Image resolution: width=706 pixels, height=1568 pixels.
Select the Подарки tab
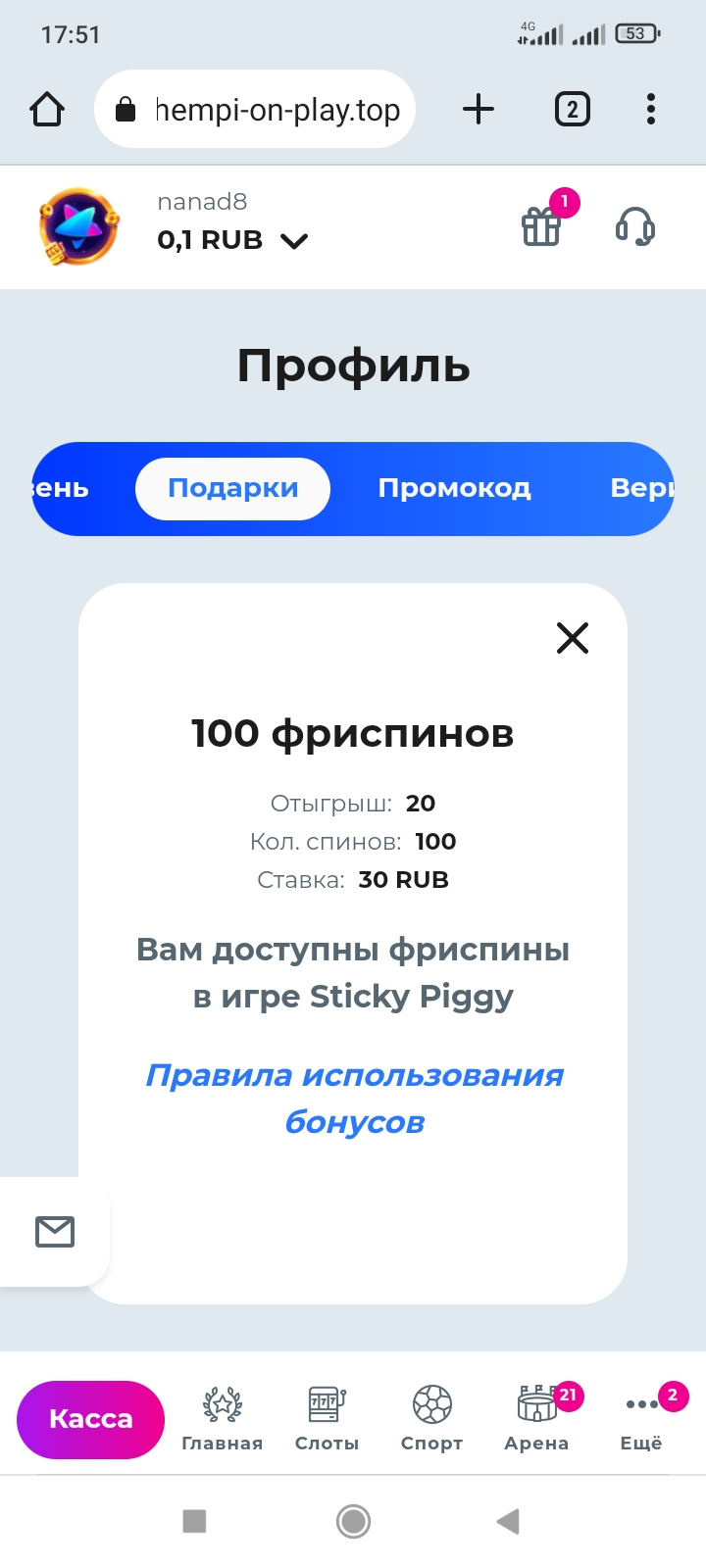tap(232, 488)
